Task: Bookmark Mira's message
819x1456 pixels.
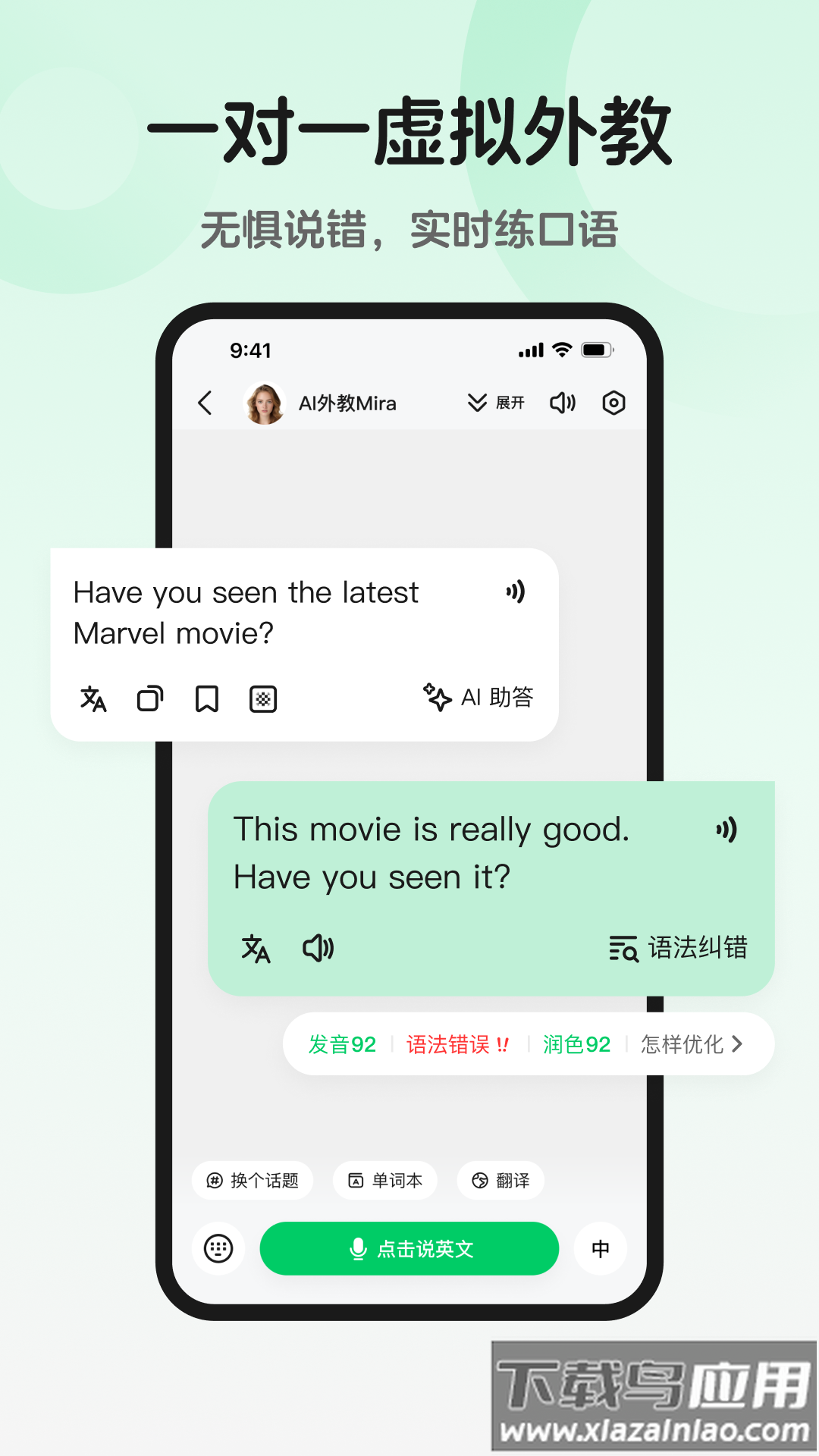Action: [x=206, y=698]
